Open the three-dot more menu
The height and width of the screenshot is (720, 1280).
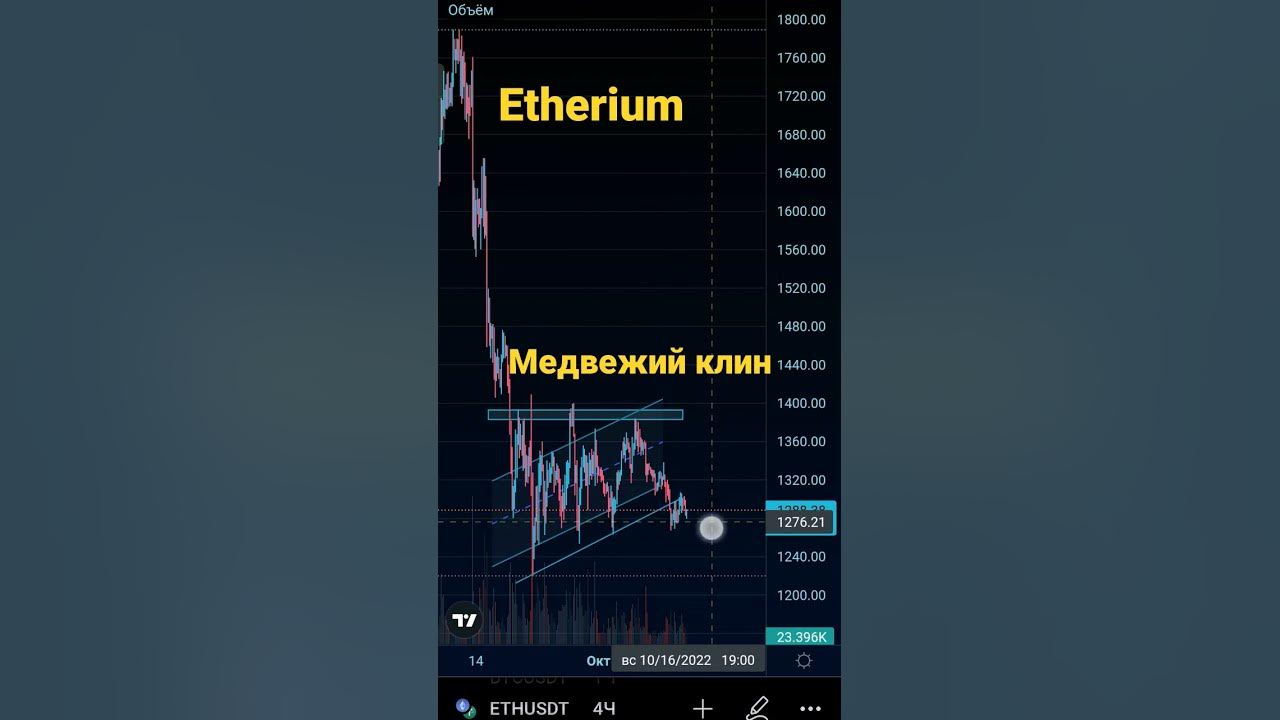pos(810,708)
